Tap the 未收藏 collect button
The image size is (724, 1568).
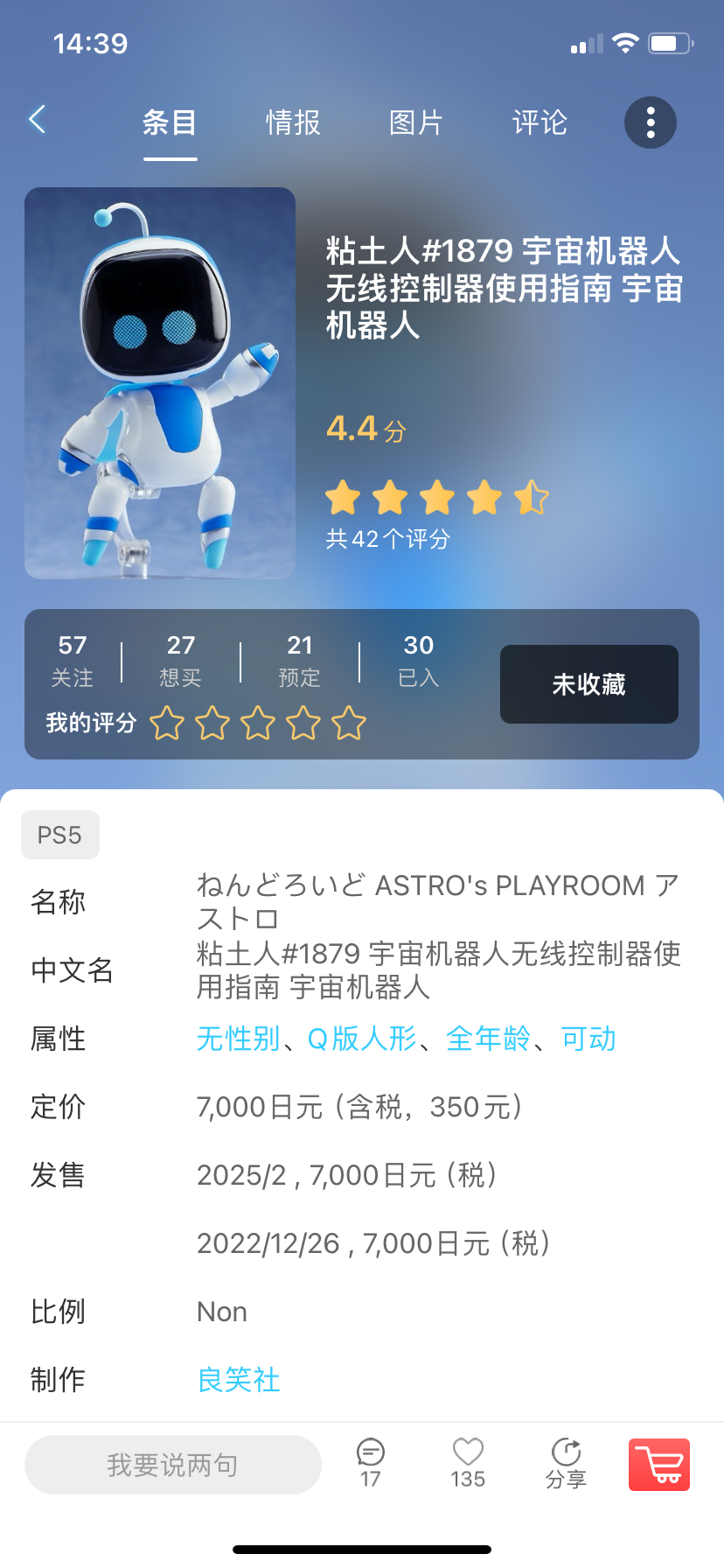pos(588,684)
